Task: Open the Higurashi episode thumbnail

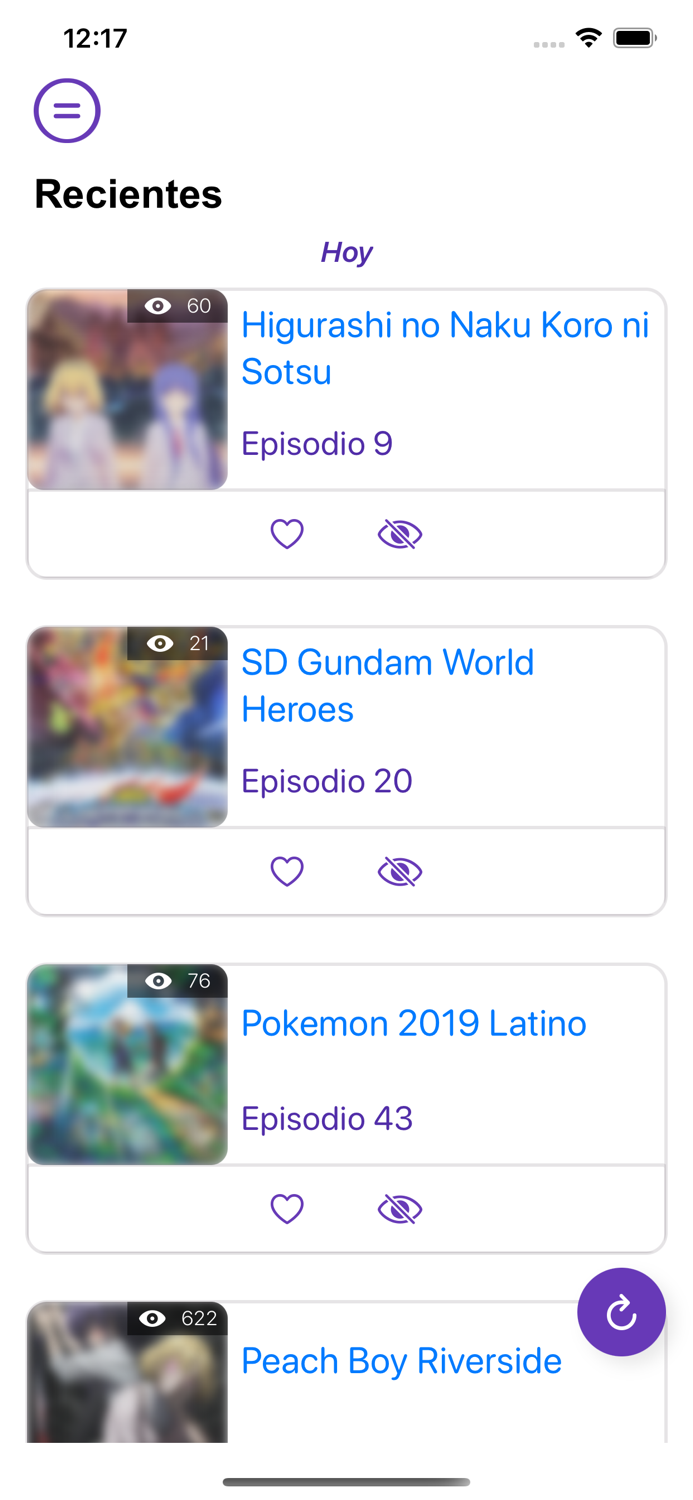Action: (127, 390)
